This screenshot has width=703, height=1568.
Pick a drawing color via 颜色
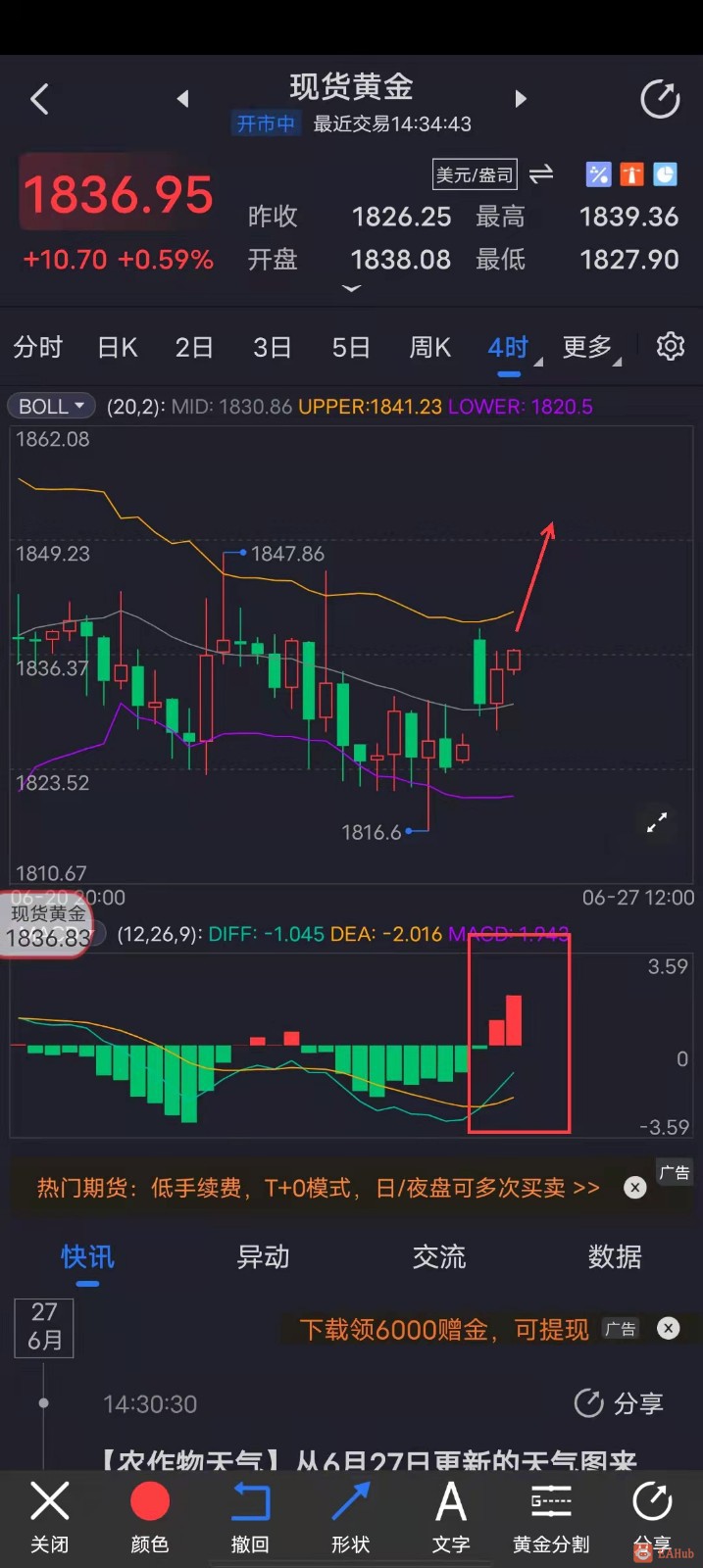(x=150, y=1516)
